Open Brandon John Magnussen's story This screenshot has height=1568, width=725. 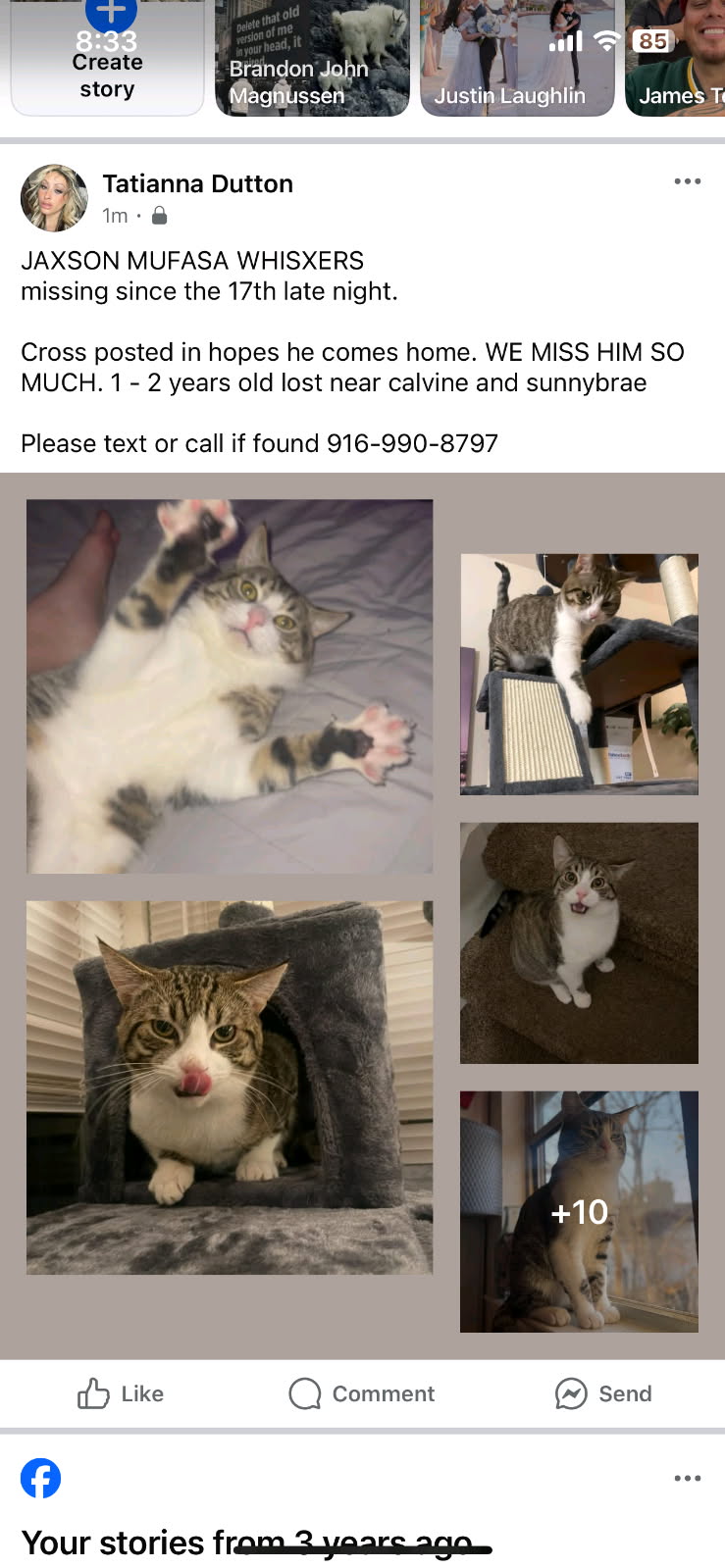[x=312, y=57]
